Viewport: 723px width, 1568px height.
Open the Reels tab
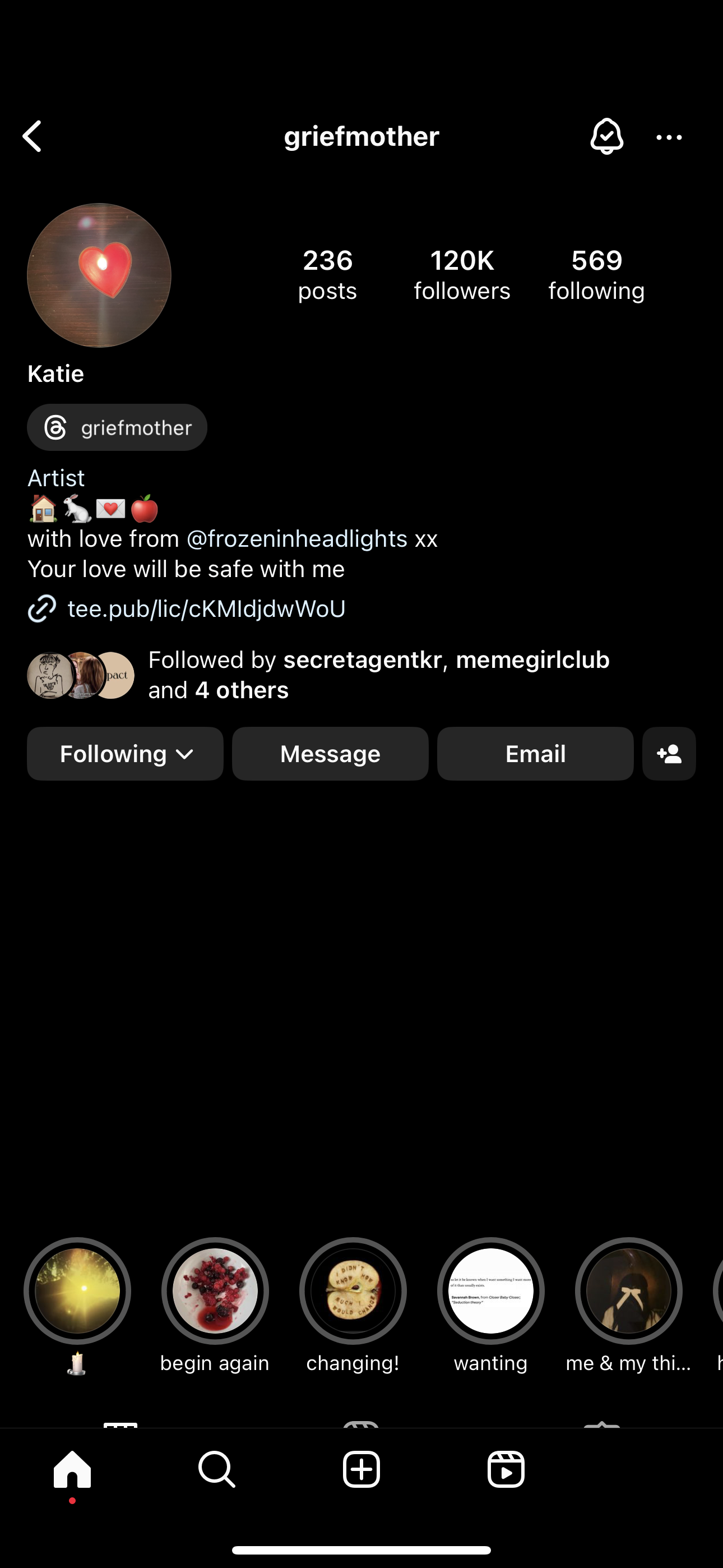(x=506, y=1469)
